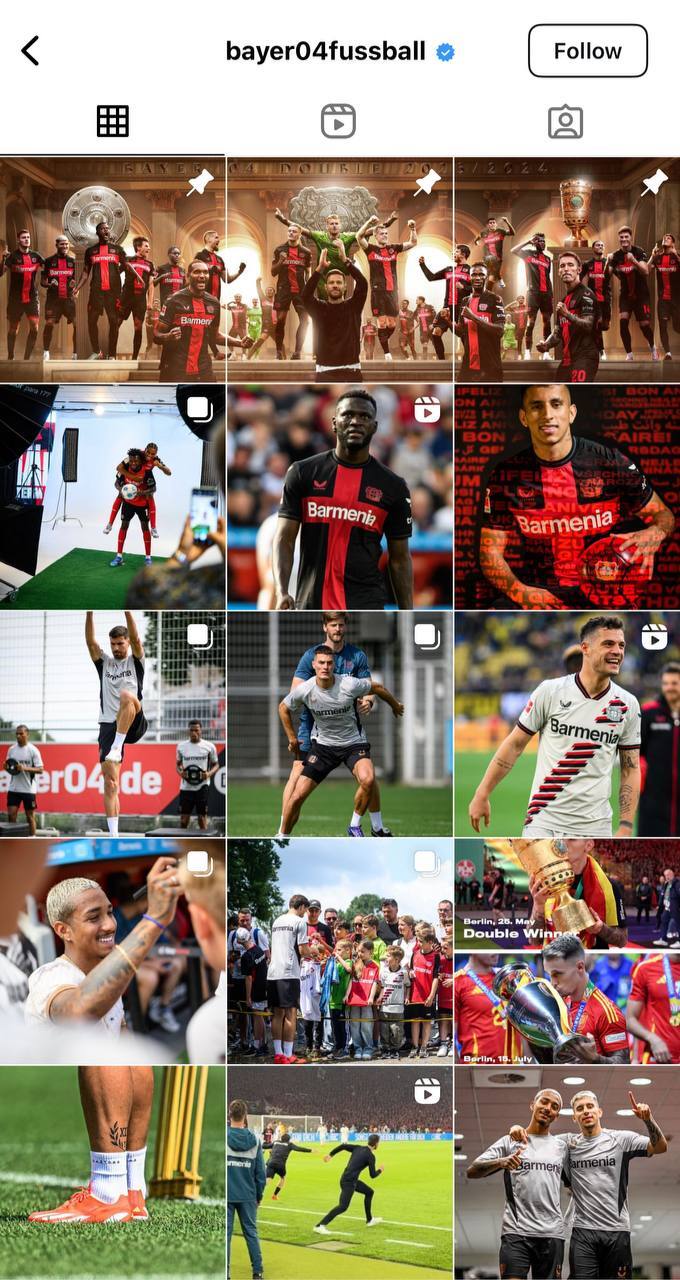
Task: Open the photo studio shoot carousel post
Action: click(x=112, y=497)
